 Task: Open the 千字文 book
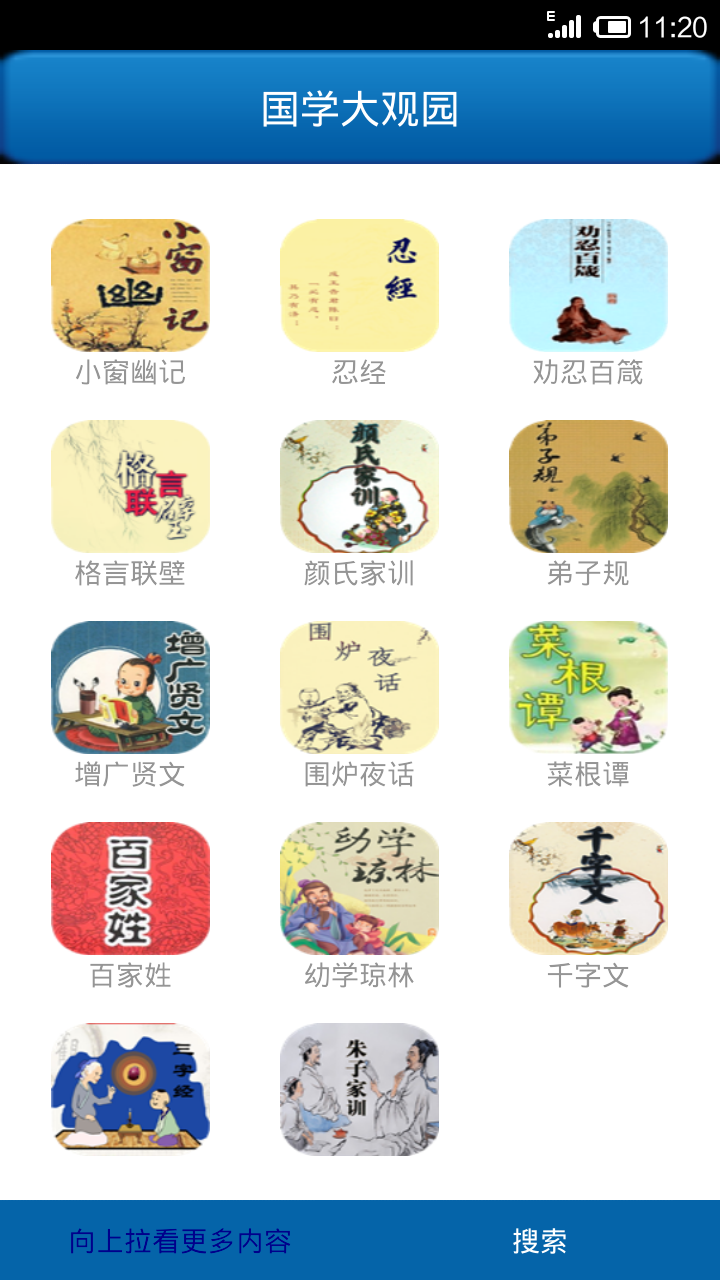(588, 889)
